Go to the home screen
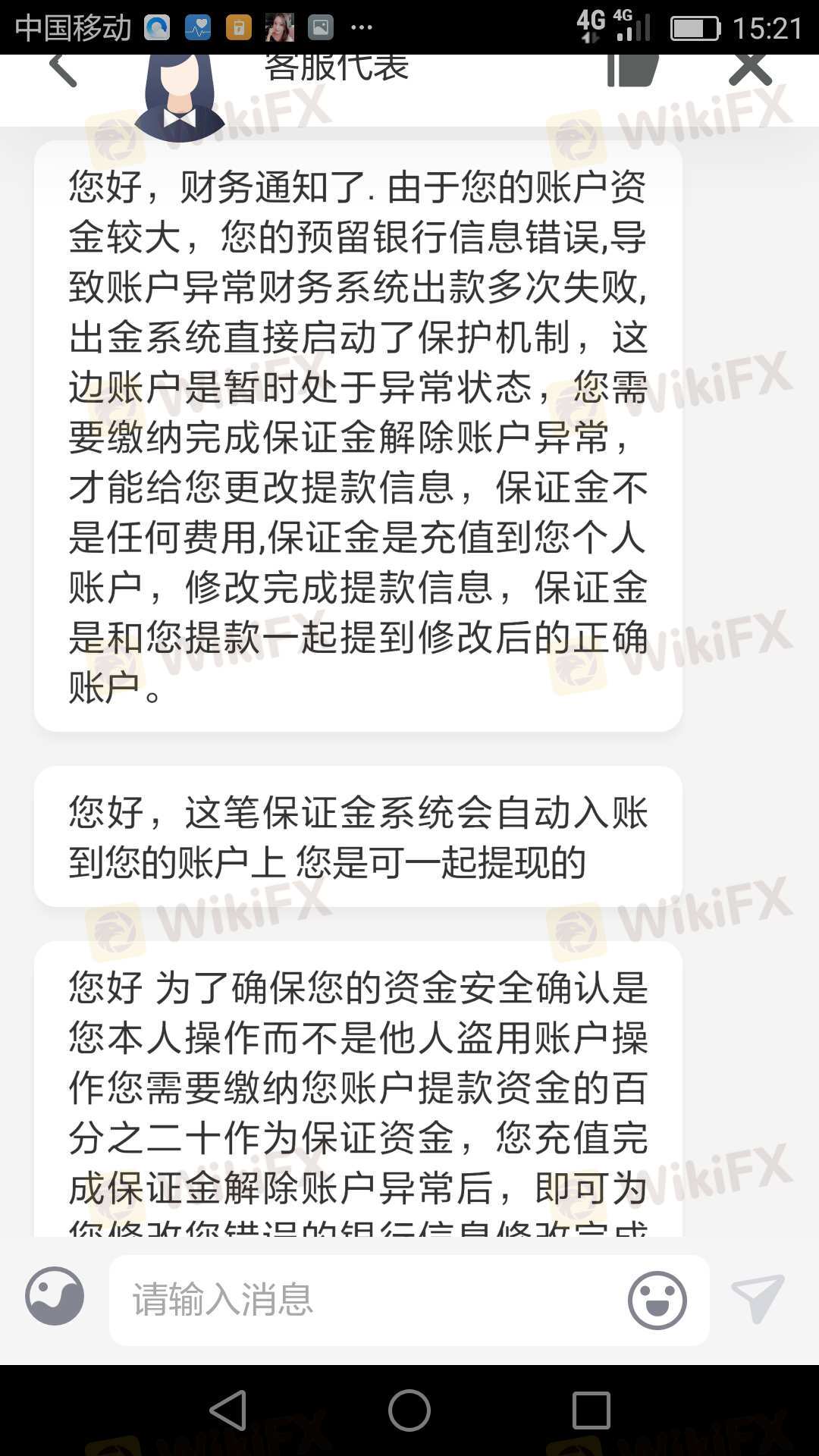The height and width of the screenshot is (1456, 819). coord(409,1410)
